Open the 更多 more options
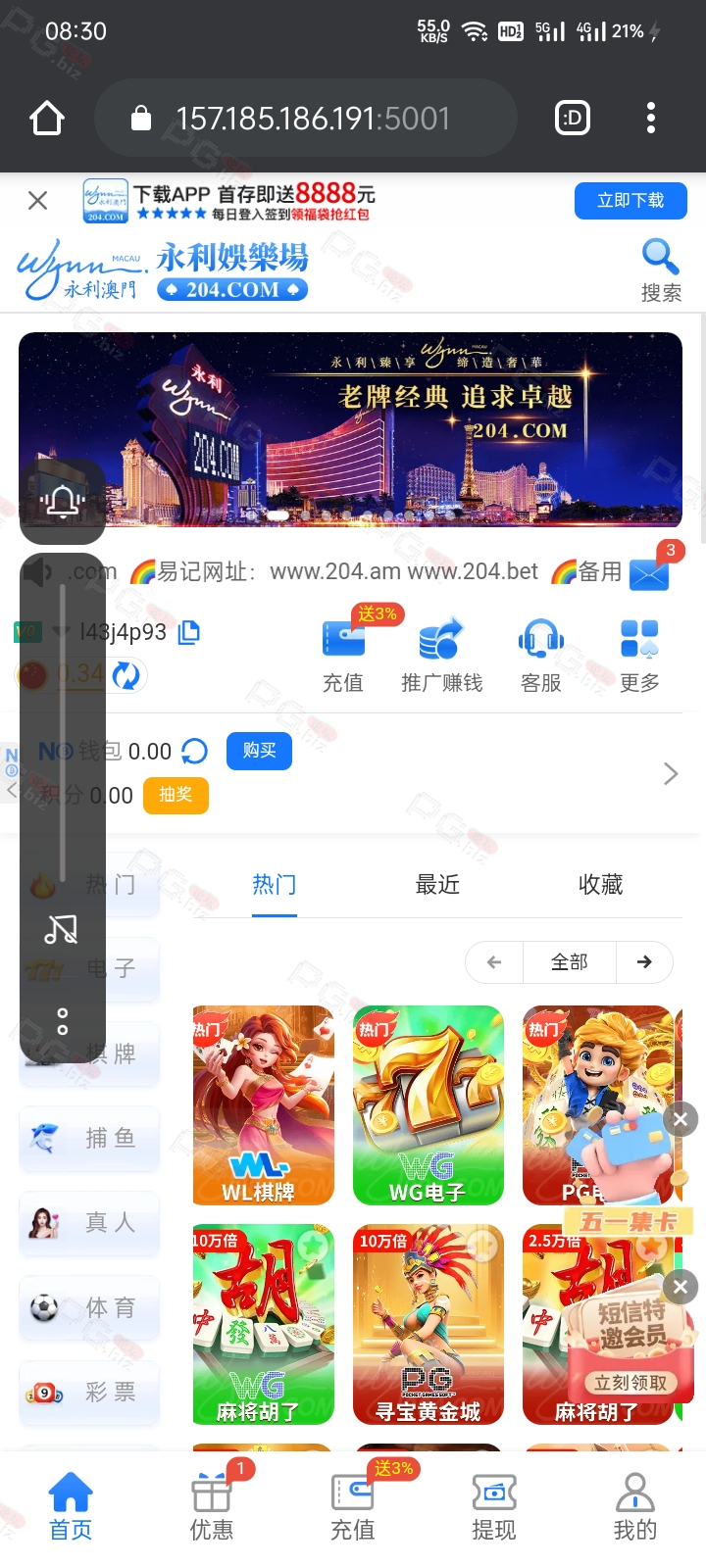The image size is (706, 1568). (x=639, y=655)
